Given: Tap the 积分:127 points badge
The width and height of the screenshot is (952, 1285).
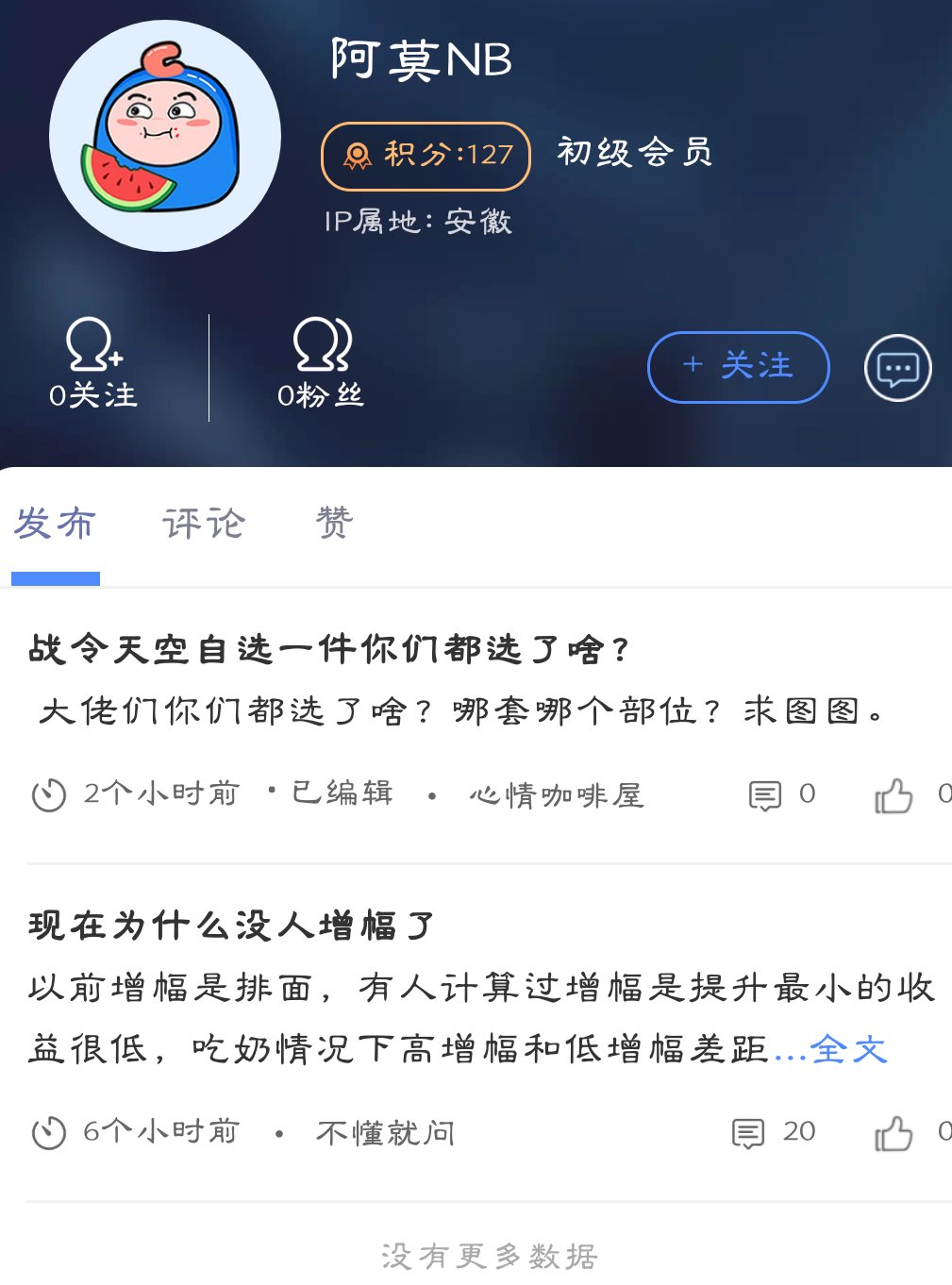Looking at the screenshot, I should click(426, 156).
